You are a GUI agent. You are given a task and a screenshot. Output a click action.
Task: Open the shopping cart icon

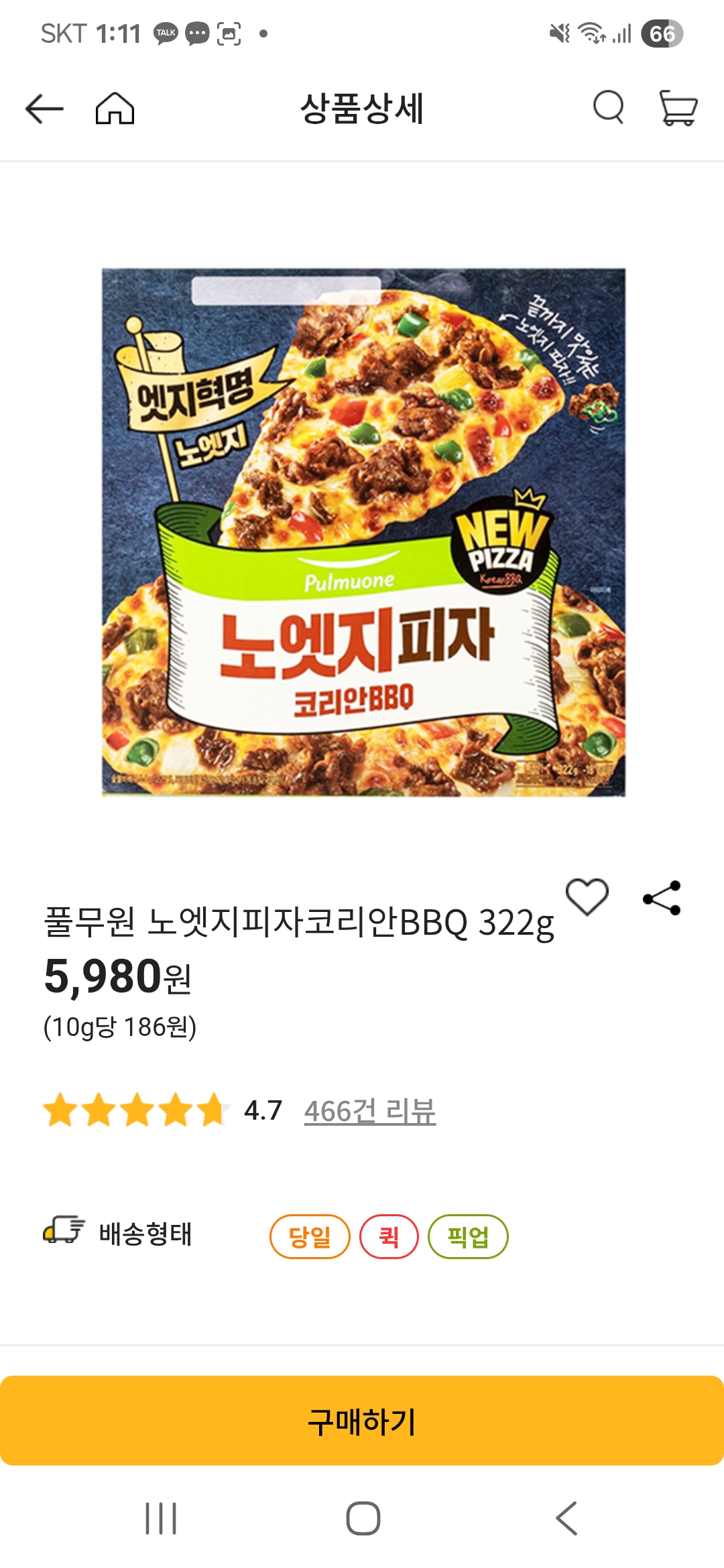pos(677,108)
